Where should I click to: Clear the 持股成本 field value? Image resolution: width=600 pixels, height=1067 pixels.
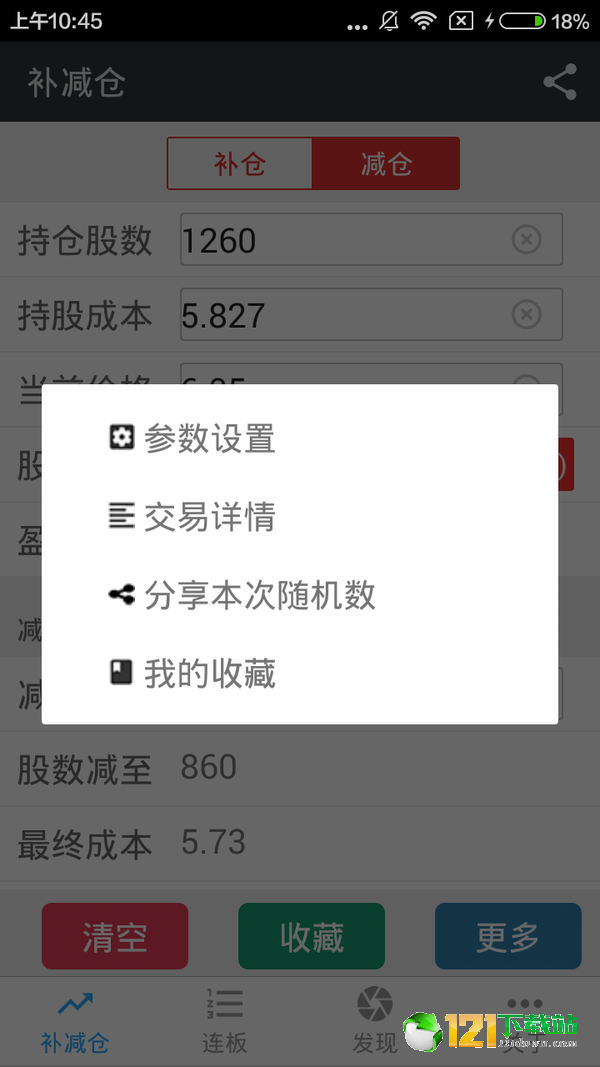pyautogui.click(x=527, y=314)
